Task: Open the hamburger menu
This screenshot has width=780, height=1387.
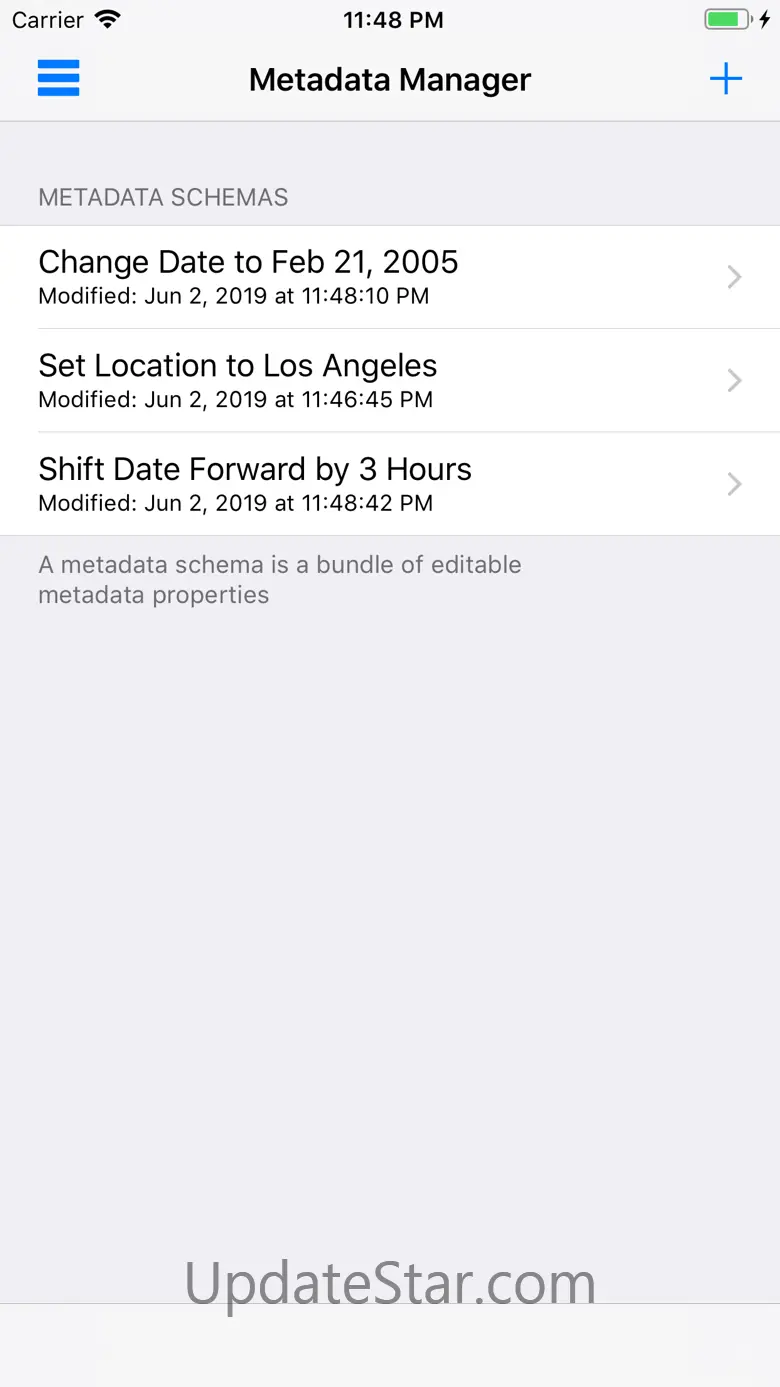Action: click(x=58, y=78)
